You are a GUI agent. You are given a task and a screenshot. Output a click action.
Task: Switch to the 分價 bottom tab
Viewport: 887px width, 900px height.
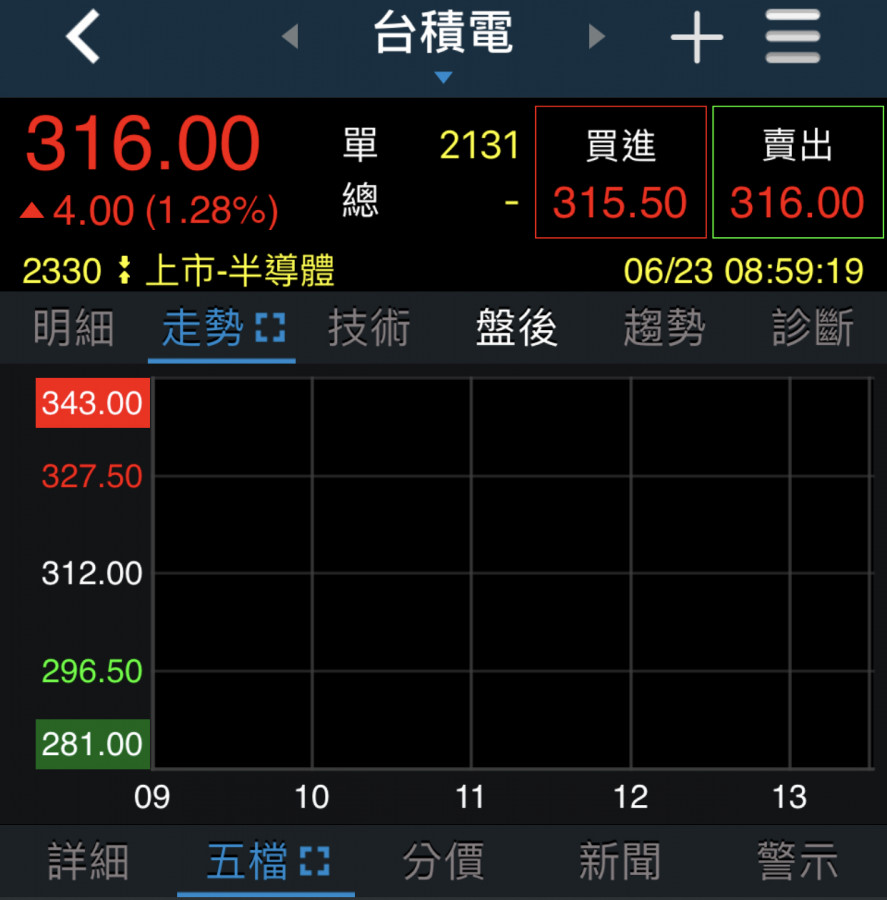pos(443,861)
